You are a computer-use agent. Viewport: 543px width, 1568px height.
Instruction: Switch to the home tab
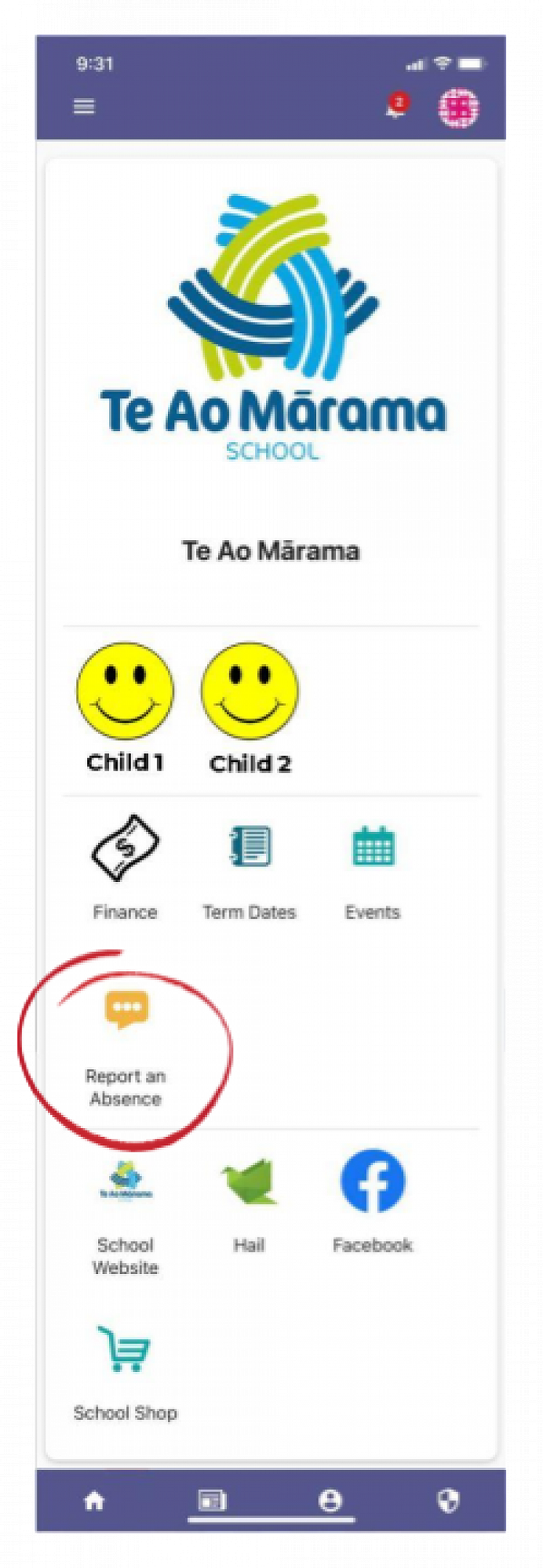tap(94, 1501)
